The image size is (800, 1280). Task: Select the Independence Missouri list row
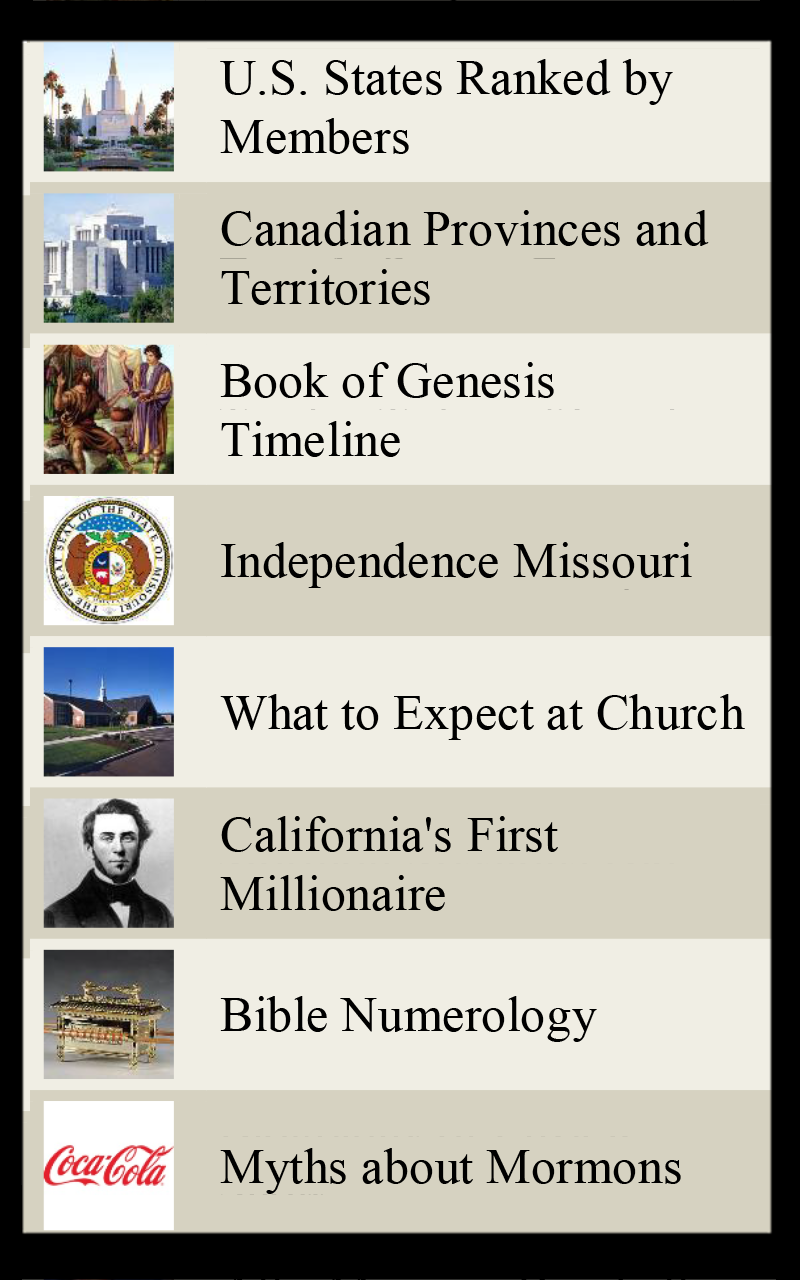[400, 560]
